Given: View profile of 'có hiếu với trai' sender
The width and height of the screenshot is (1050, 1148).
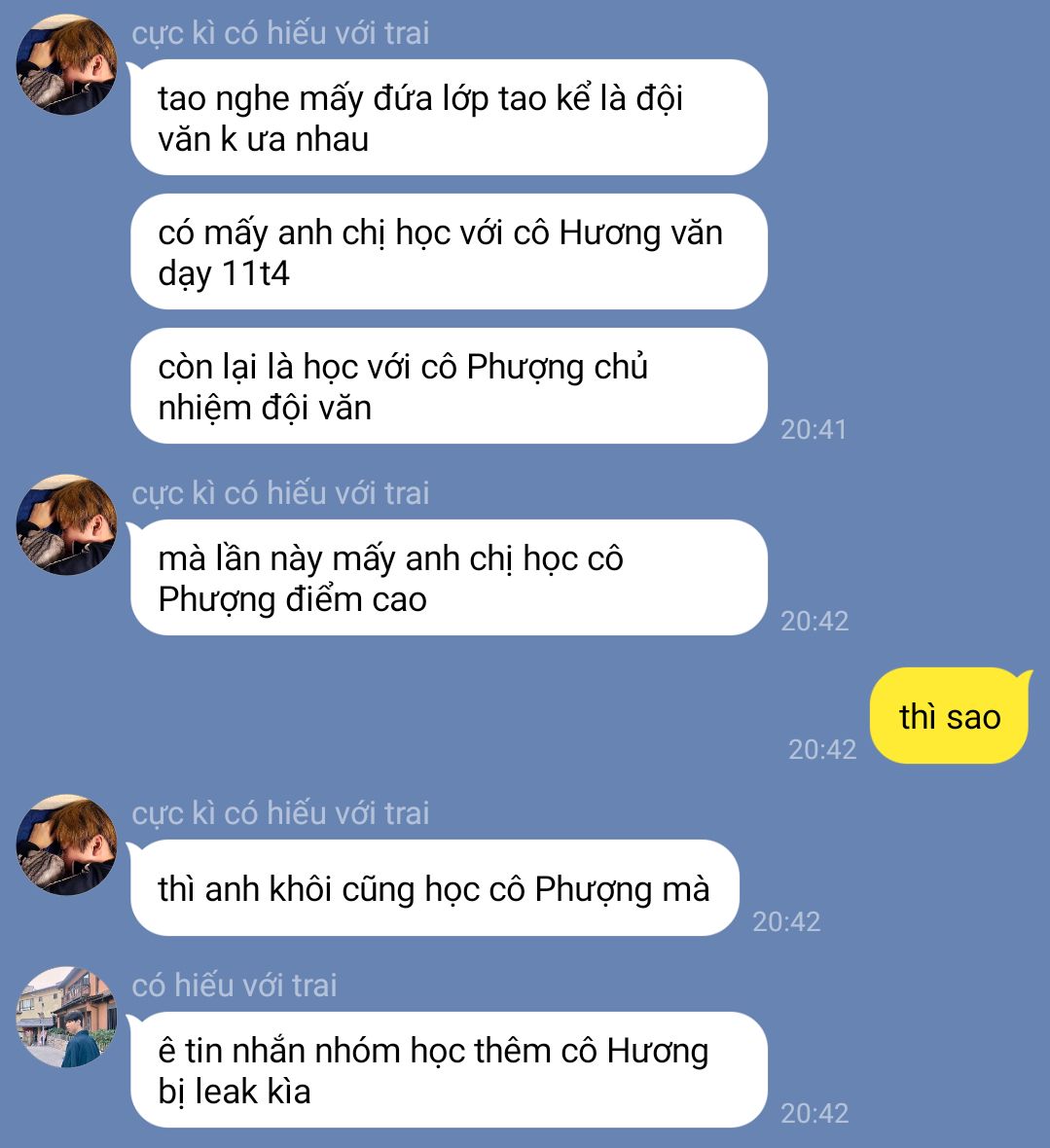Looking at the screenshot, I should pos(66,1017).
